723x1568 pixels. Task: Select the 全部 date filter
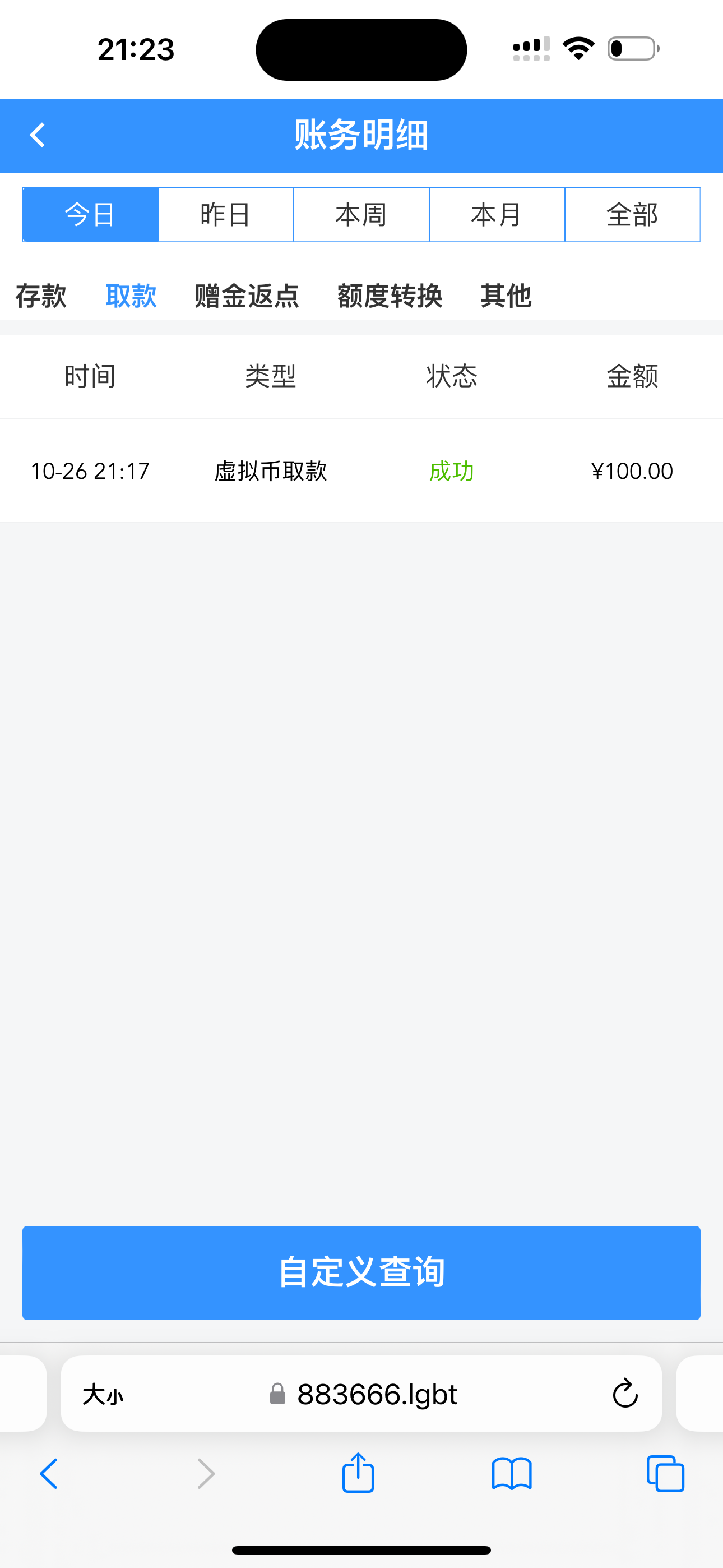click(632, 215)
